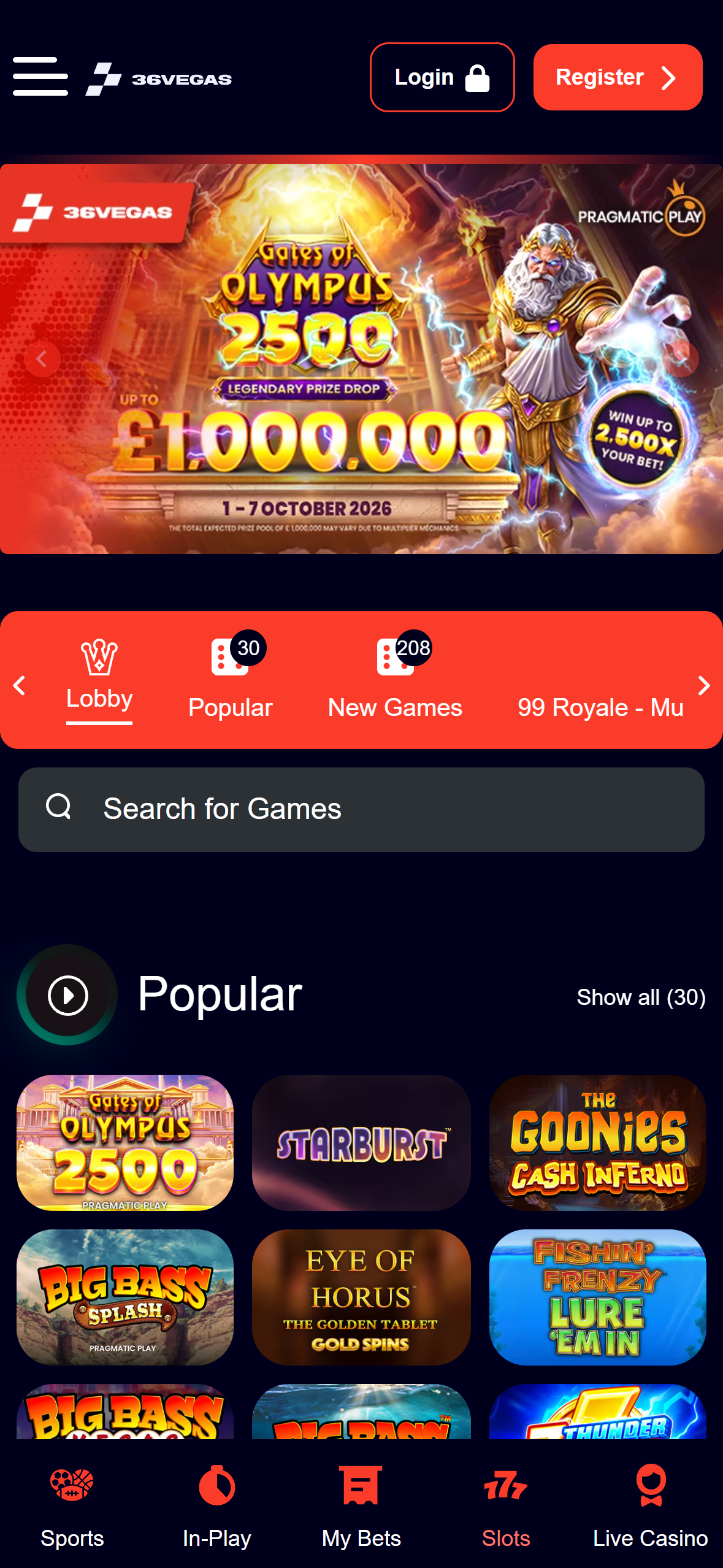The width and height of the screenshot is (723, 1568).
Task: Tap the Login button
Action: pyautogui.click(x=442, y=77)
